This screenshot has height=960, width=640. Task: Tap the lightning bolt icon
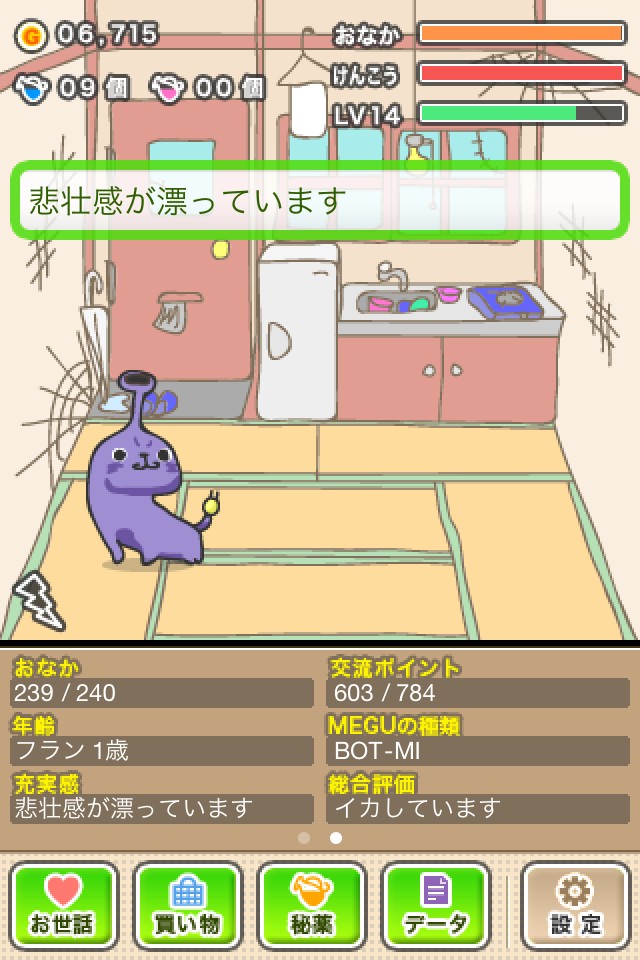pos(37,600)
